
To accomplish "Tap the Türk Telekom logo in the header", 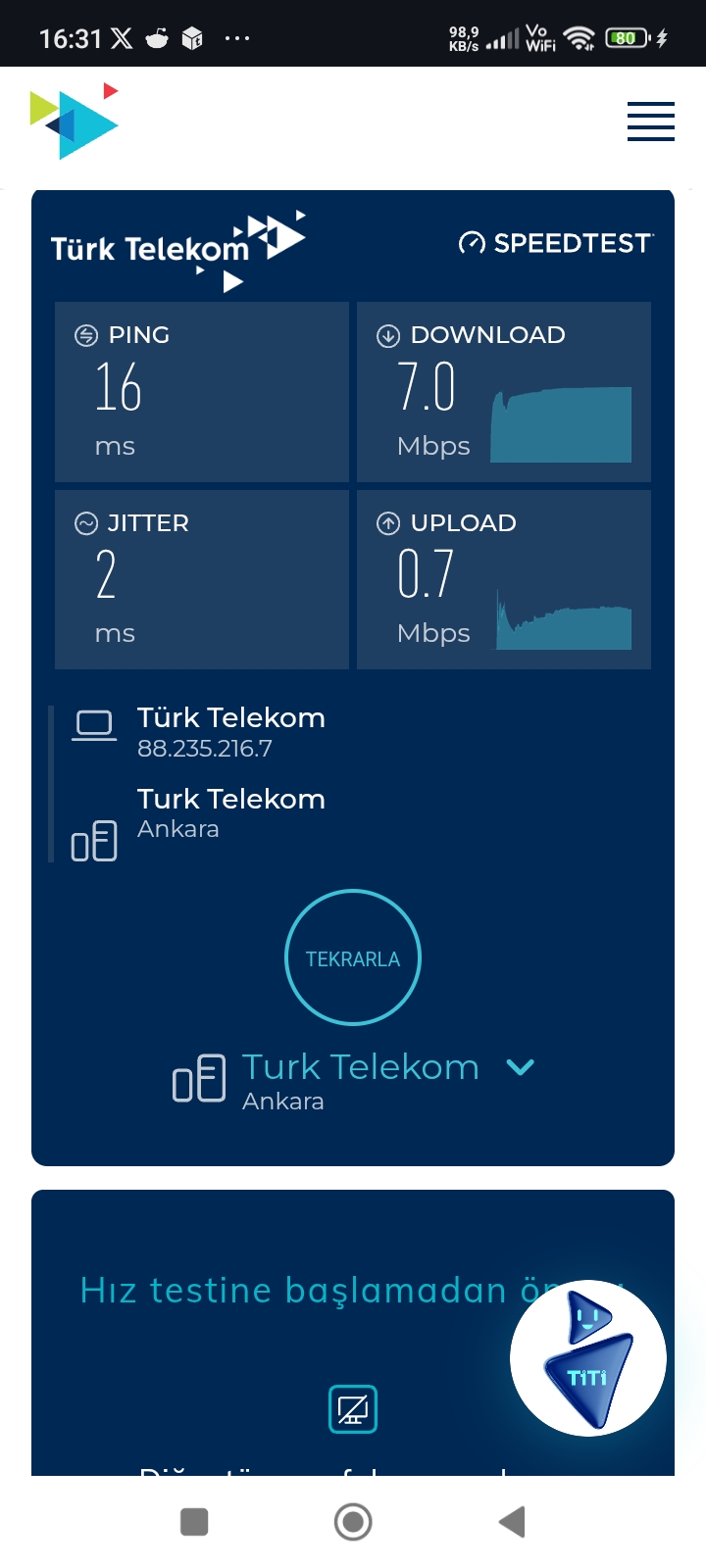I will (74, 122).
